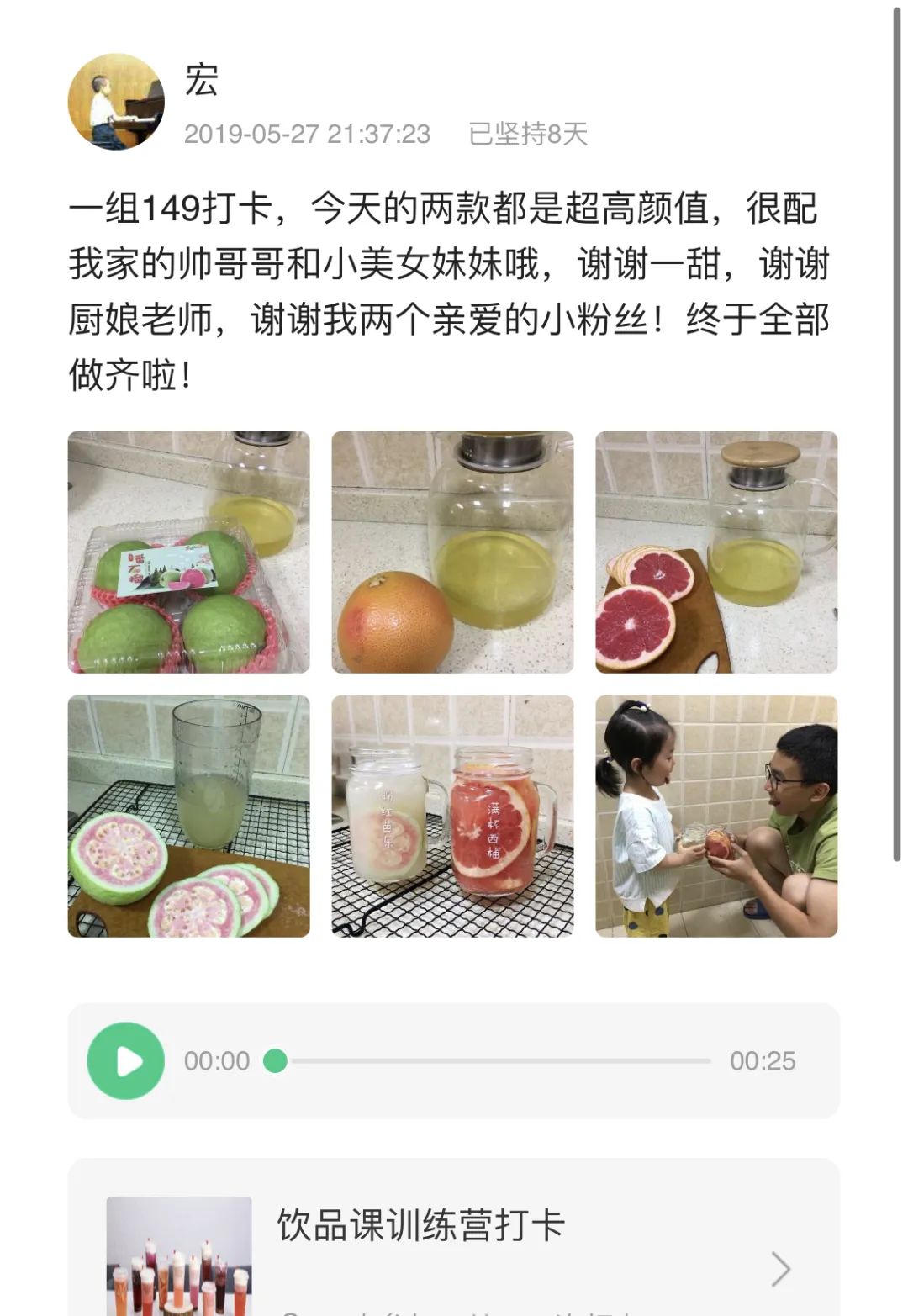Open the sliced grapefruit on board photo
This screenshot has width=908, height=1316.
click(716, 552)
